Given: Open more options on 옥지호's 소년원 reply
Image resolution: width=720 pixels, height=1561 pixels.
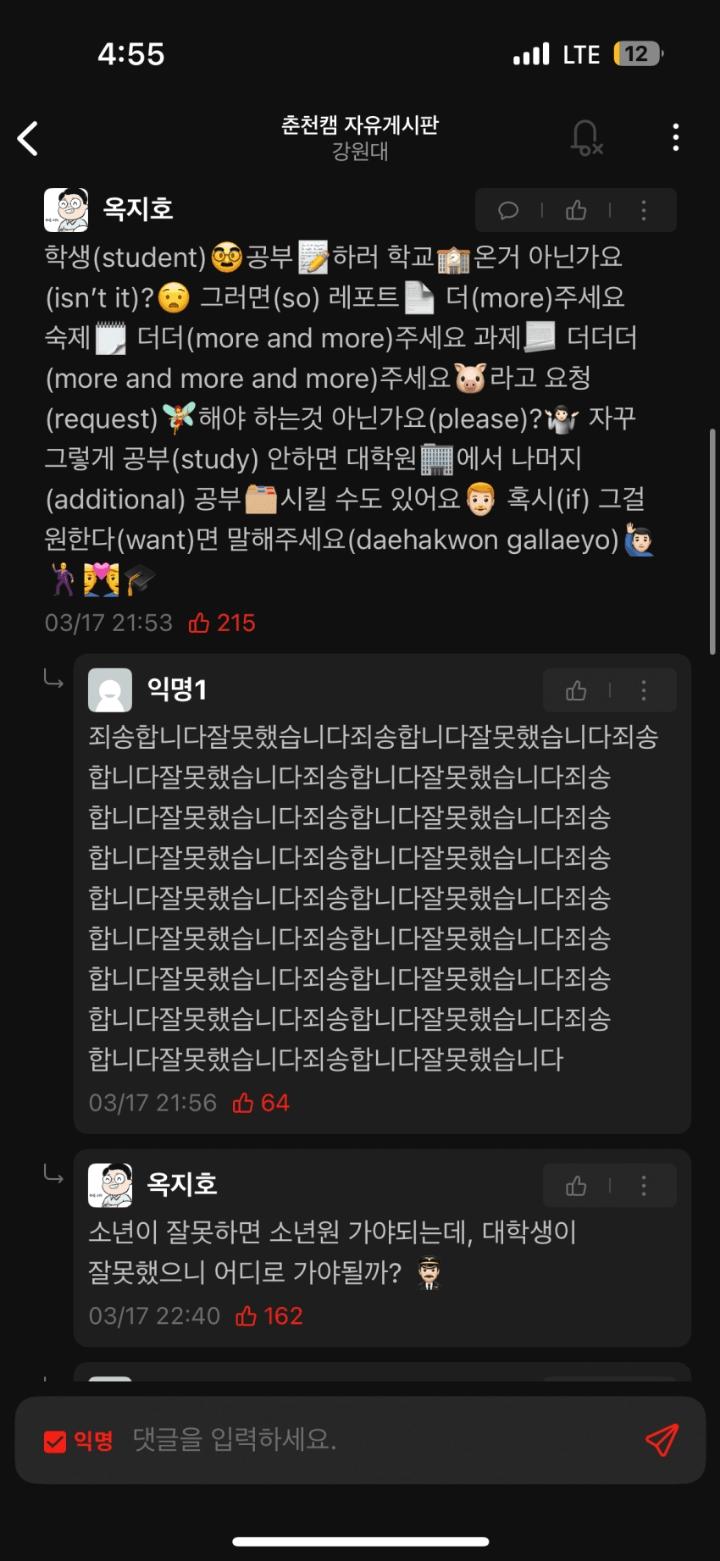Looking at the screenshot, I should tap(644, 1186).
